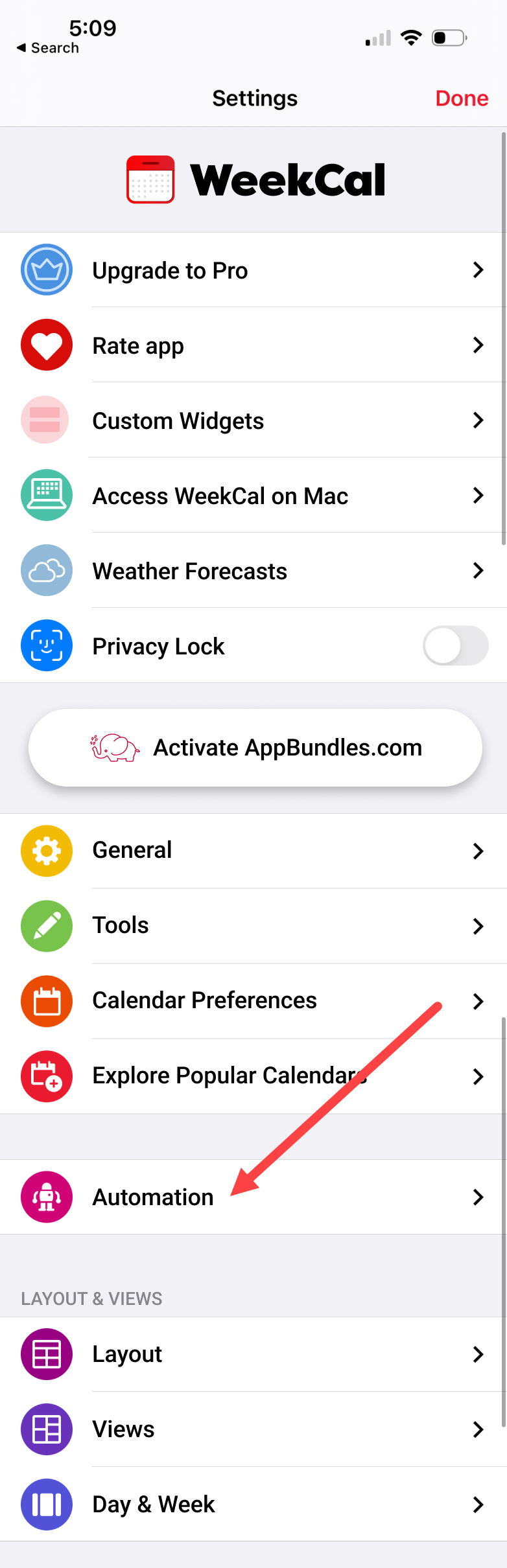Open Calendar Preferences
Screen dimensions: 507x1568
click(253, 1000)
